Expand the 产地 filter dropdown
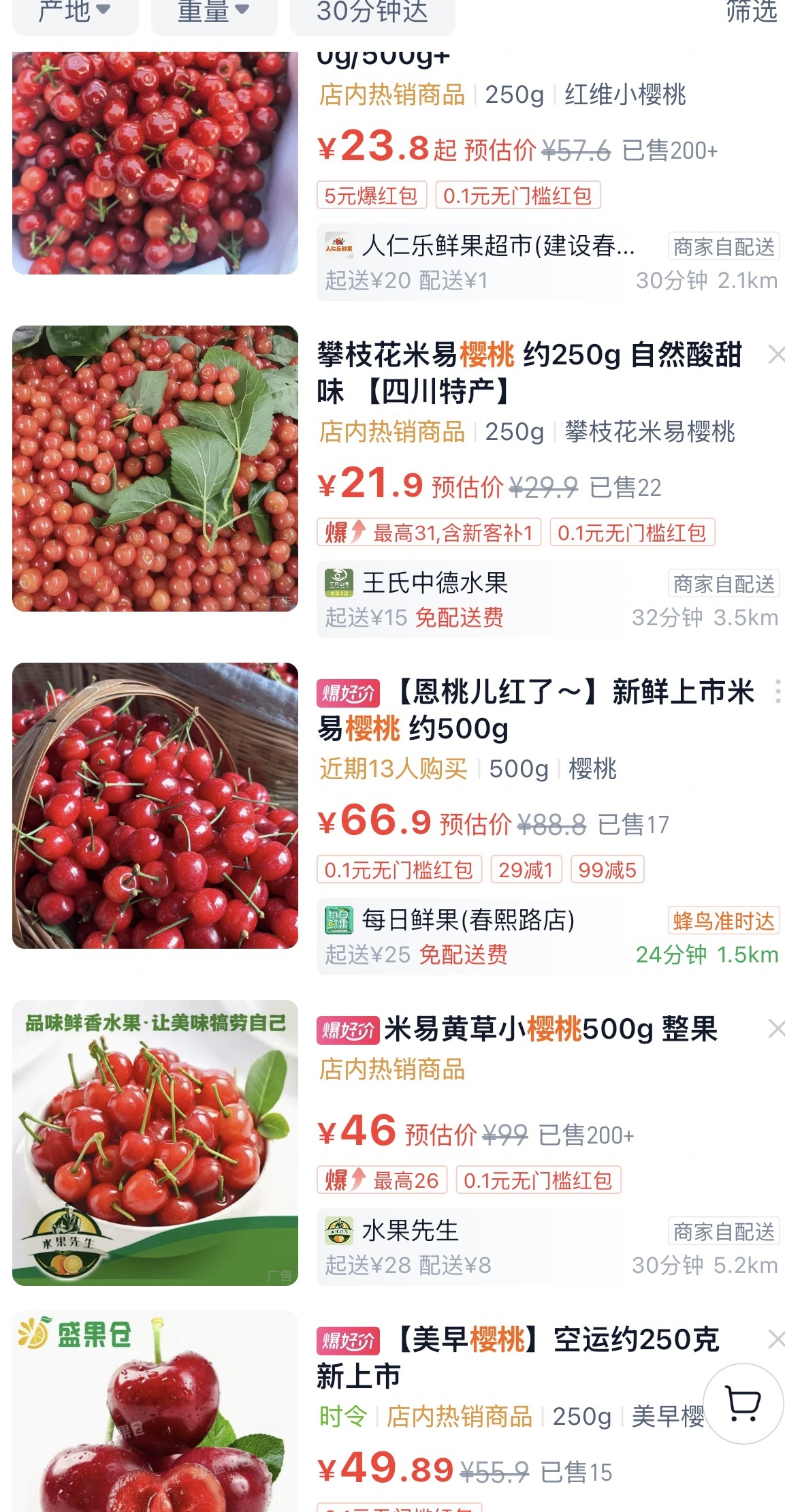The height and width of the screenshot is (1512, 785). [x=74, y=12]
